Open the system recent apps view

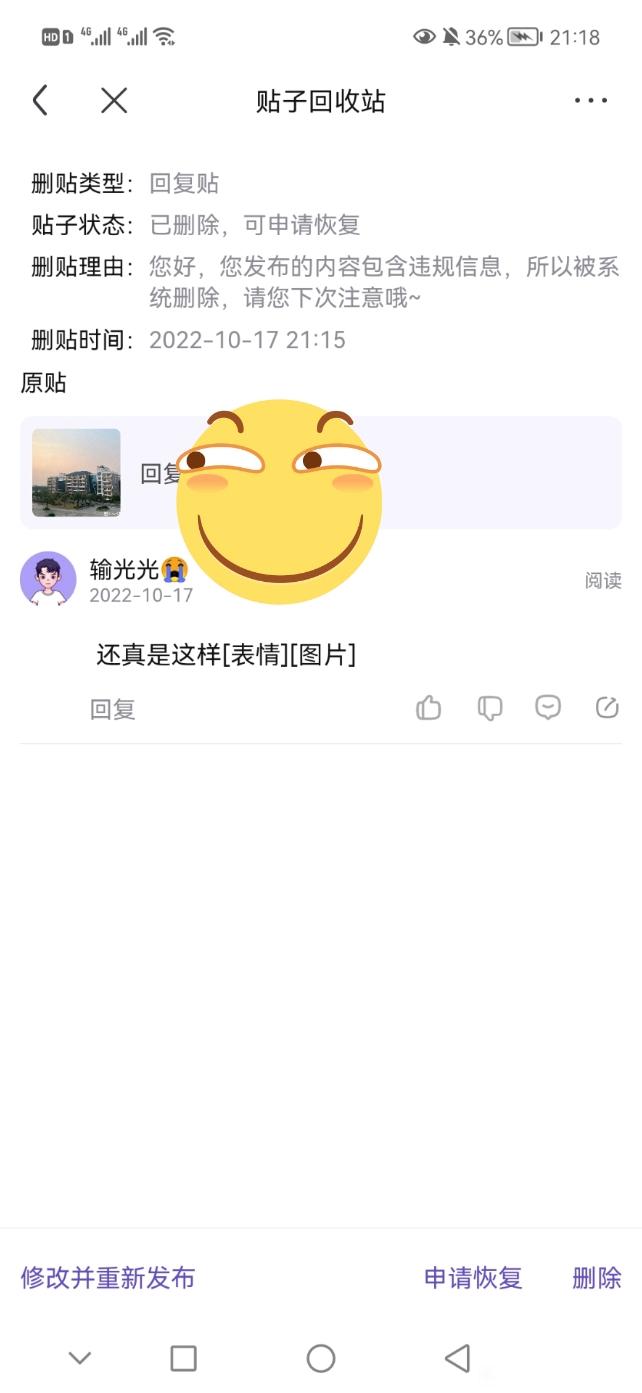[x=183, y=1357]
